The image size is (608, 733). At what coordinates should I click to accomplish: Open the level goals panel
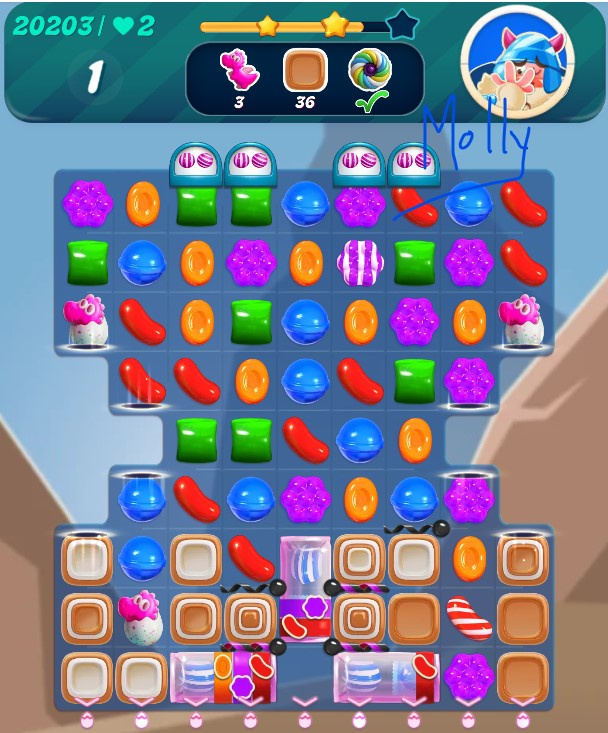pyautogui.click(x=305, y=78)
